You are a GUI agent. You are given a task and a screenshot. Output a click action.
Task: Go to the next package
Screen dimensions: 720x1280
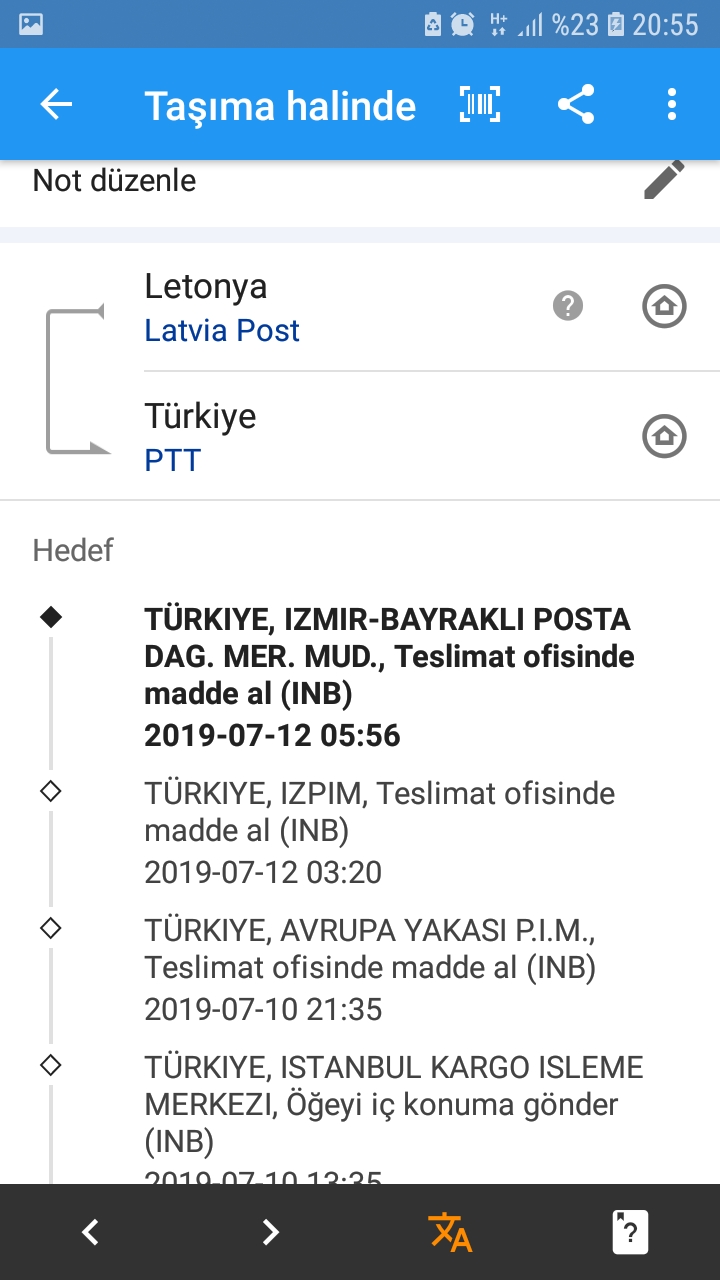pyautogui.click(x=270, y=1232)
